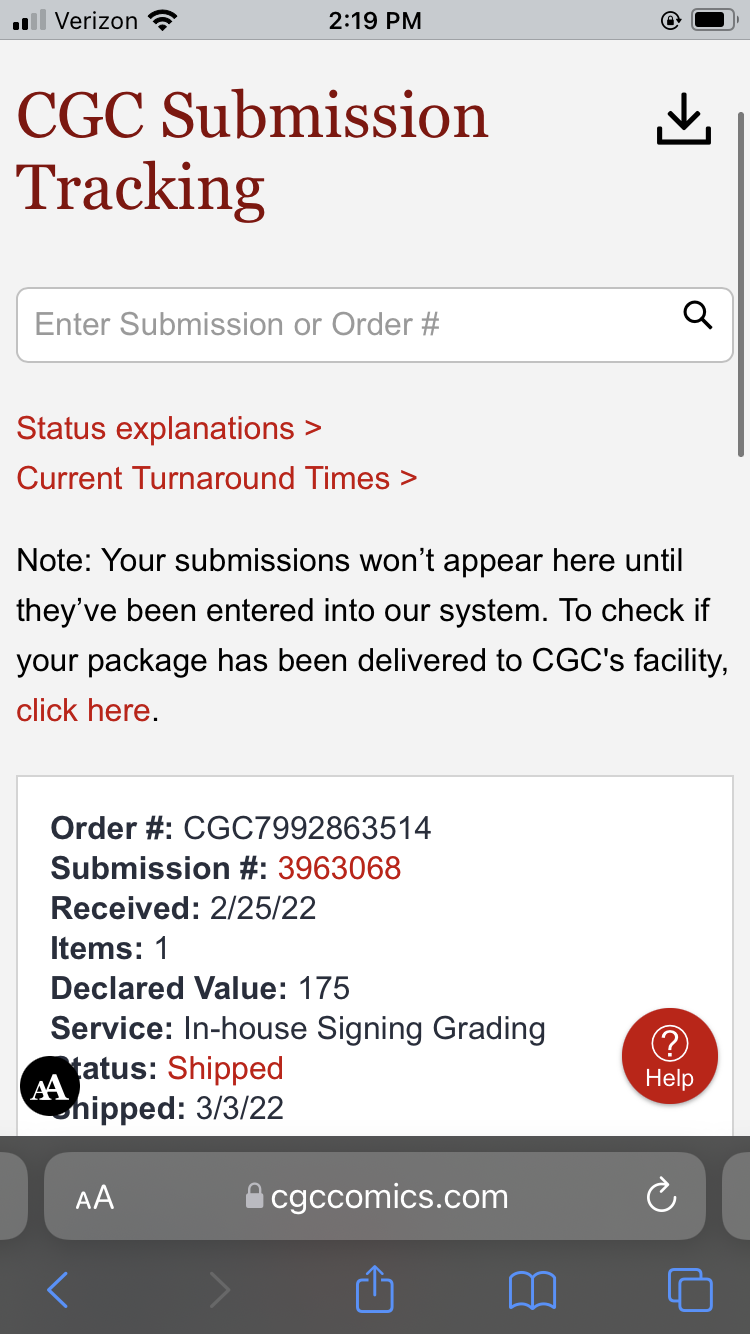This screenshot has height=1334, width=750.
Task: Open Safari bookmarks
Action: click(532, 1290)
